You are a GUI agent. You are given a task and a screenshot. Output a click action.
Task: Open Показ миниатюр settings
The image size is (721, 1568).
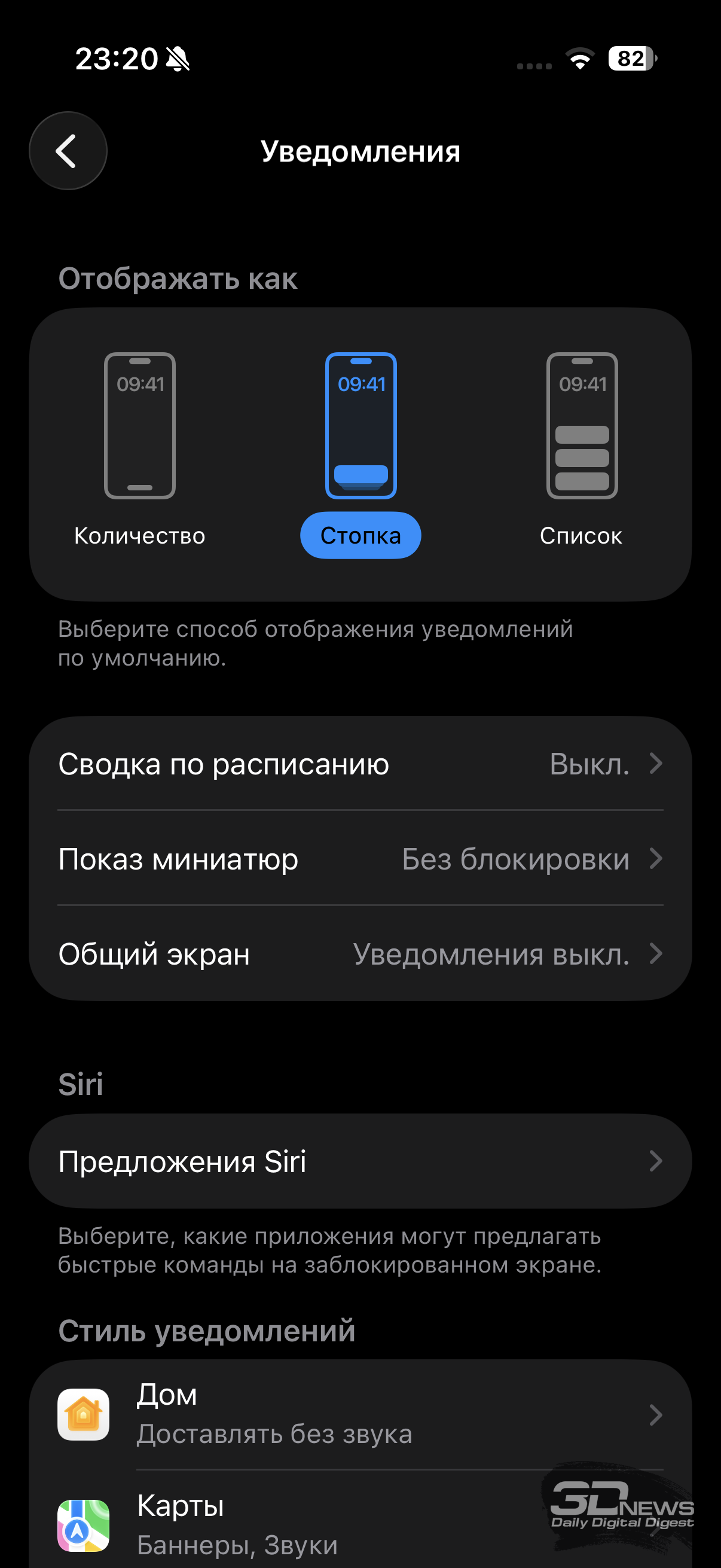[x=360, y=859]
